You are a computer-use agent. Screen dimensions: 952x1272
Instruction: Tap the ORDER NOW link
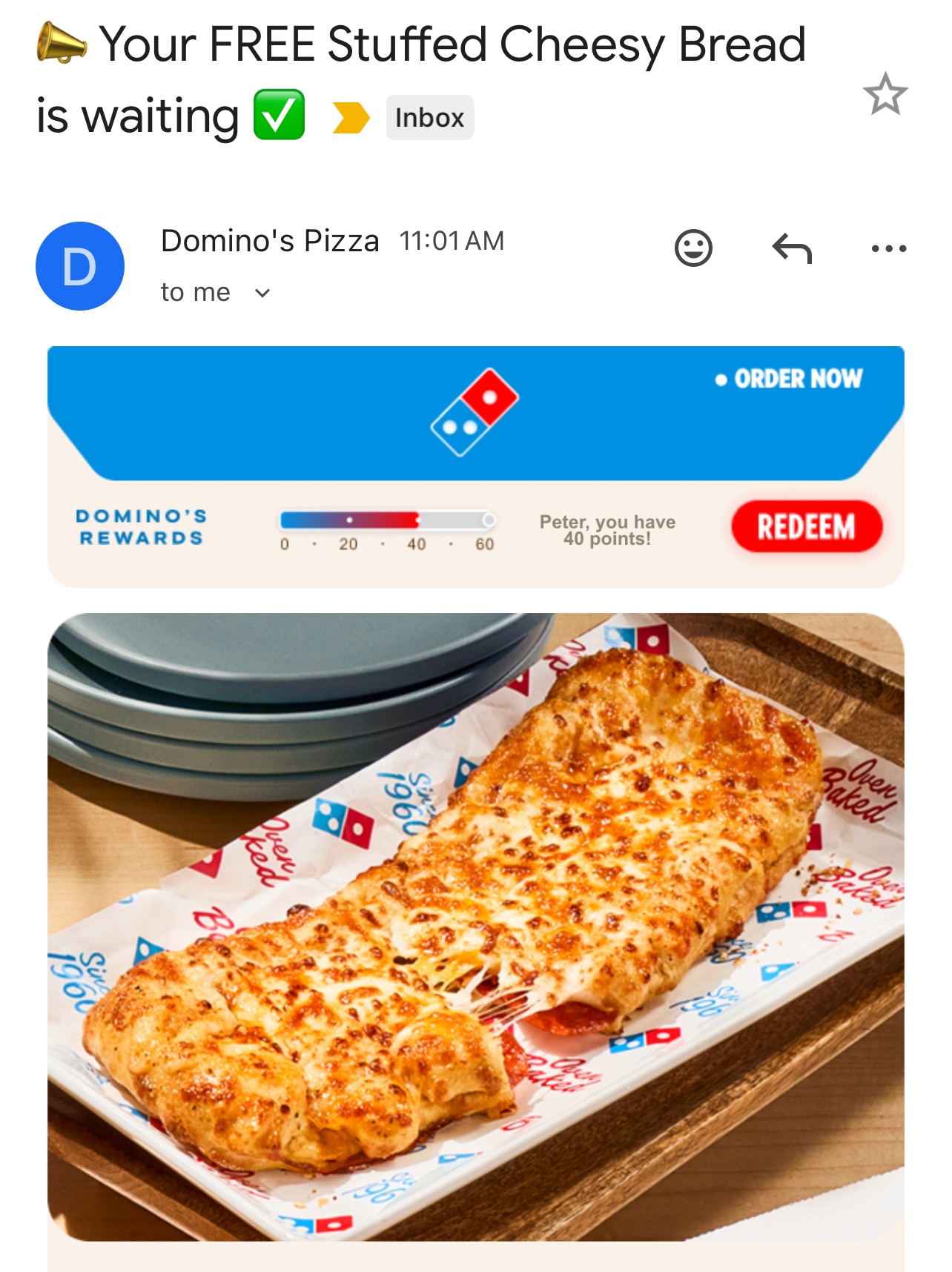pyautogui.click(x=790, y=379)
